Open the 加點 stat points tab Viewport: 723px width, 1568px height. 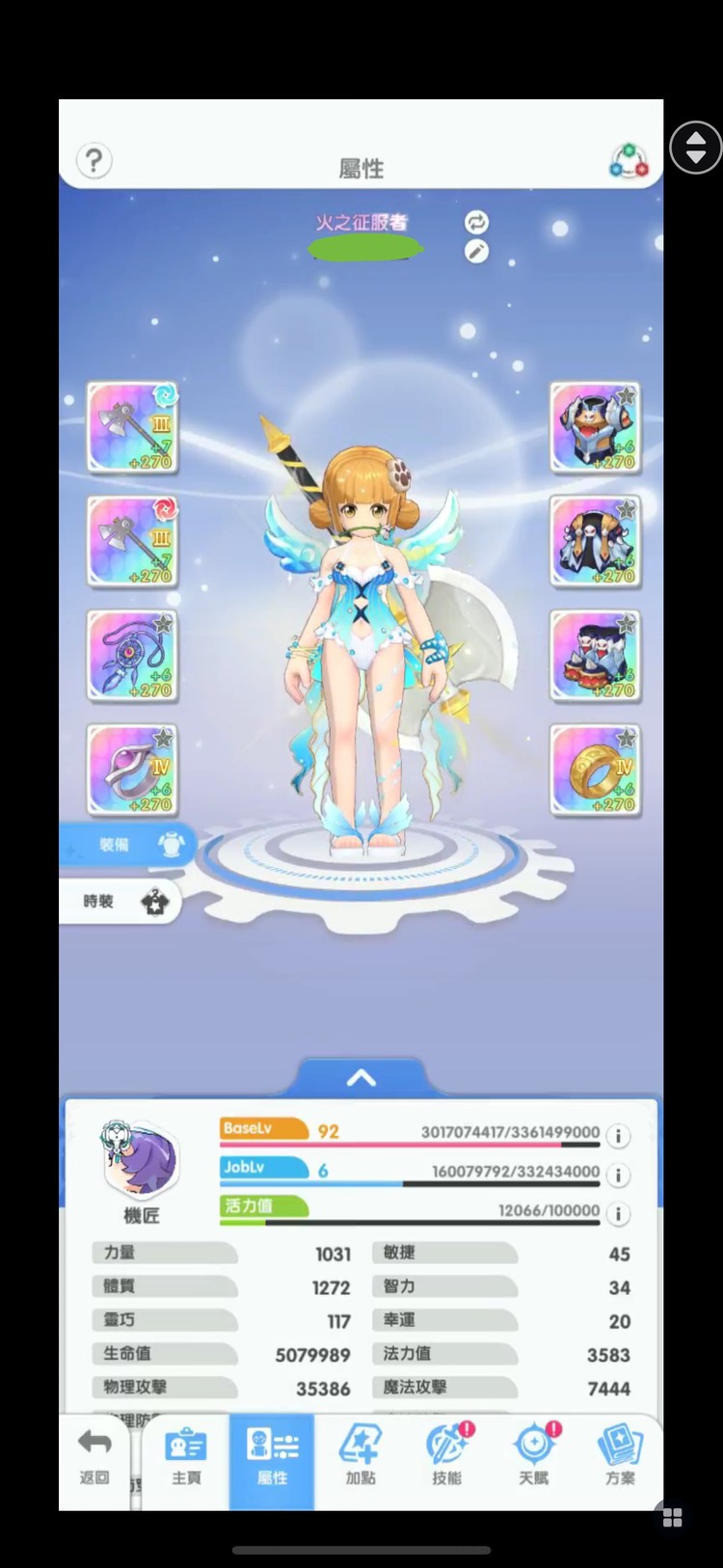361,1456
